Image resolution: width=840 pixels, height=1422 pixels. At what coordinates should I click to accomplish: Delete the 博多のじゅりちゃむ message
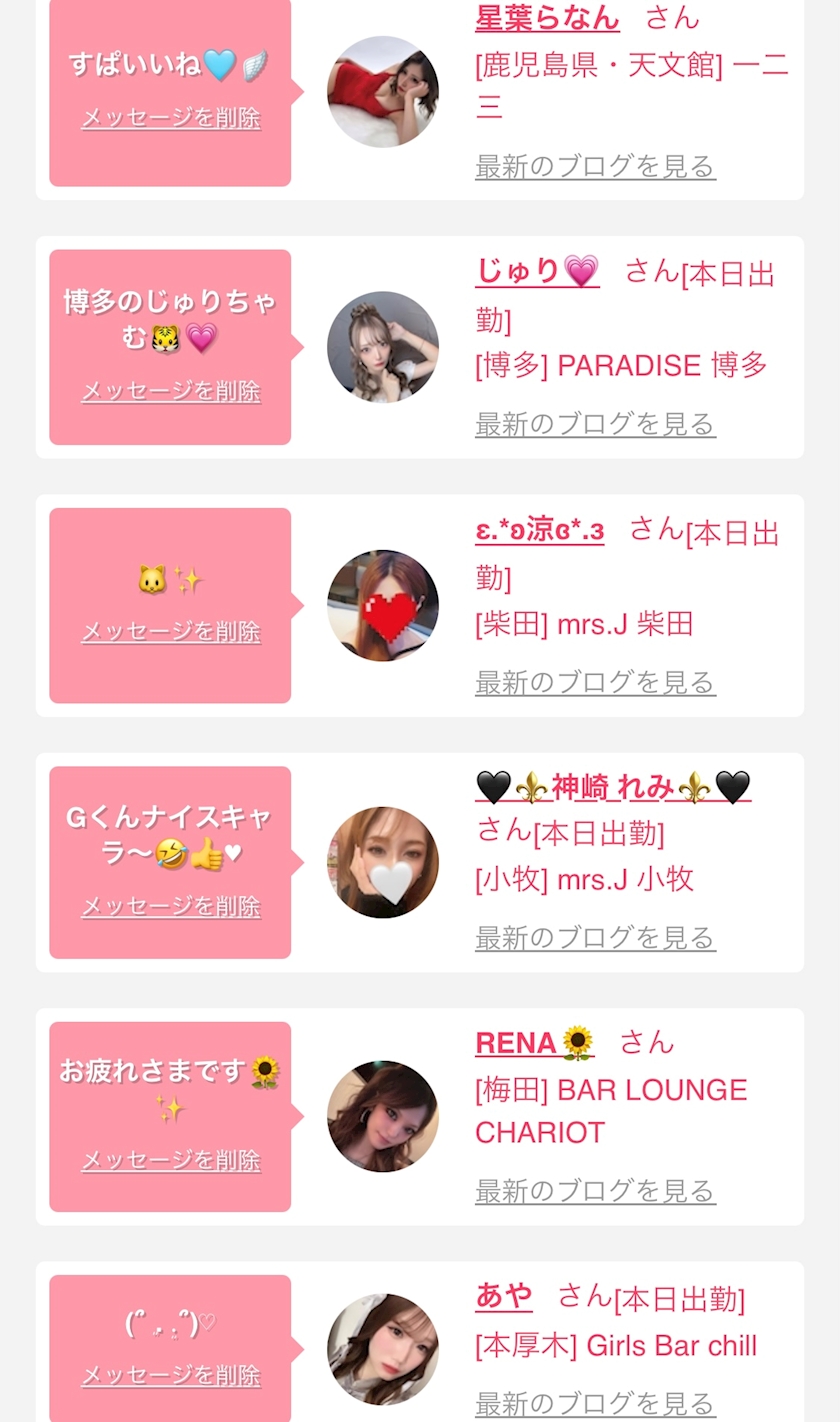[x=171, y=391]
